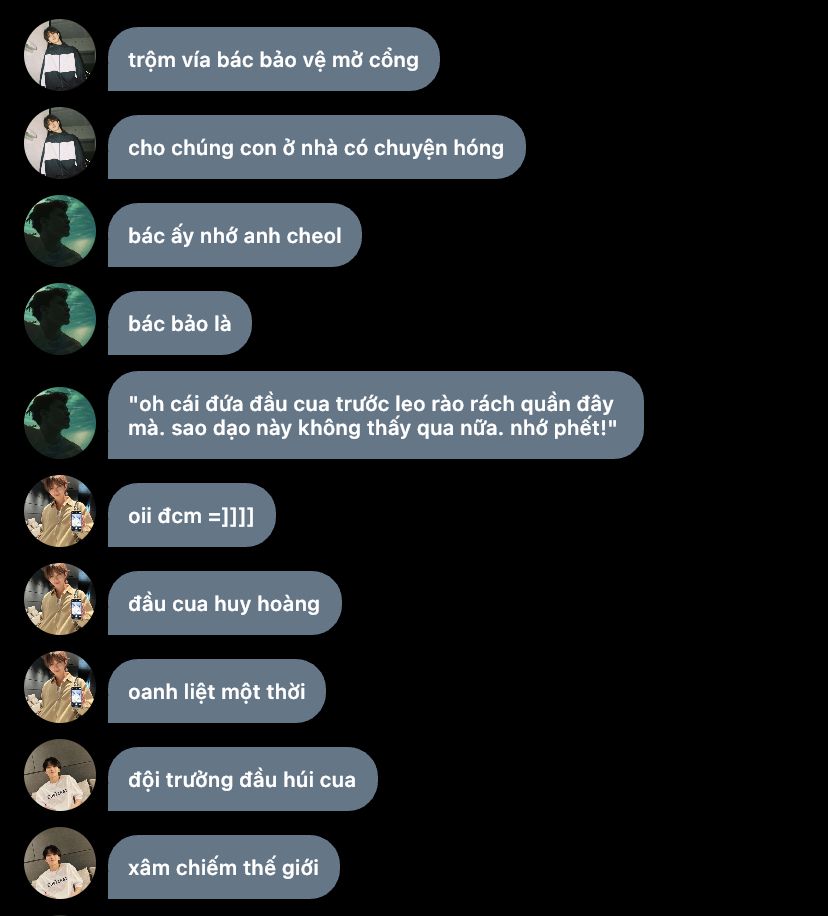Tap the profile picture beside "oii đcm =]]]]"

point(60,511)
